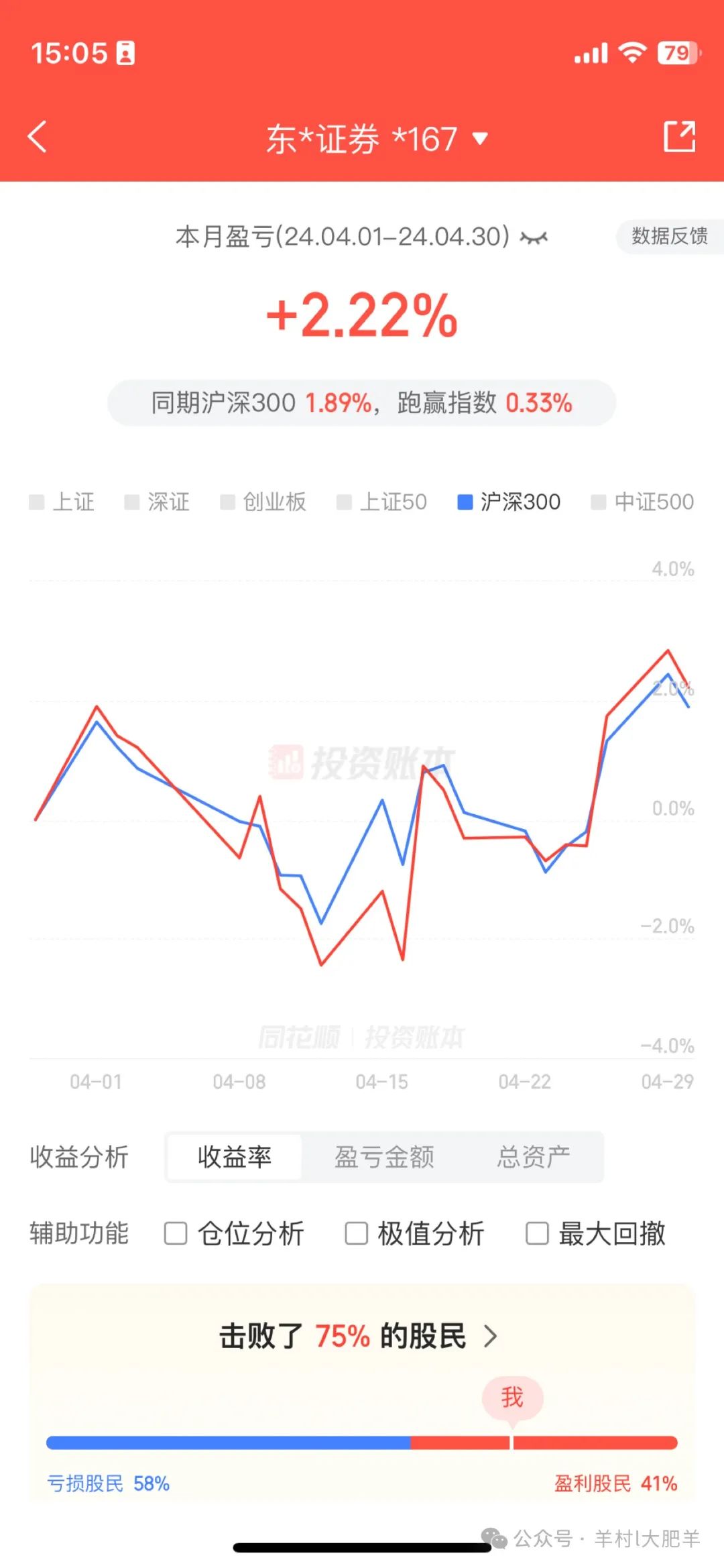Select the 上证 index comparison
Screen dimensions: 724x1568
[x=62, y=502]
